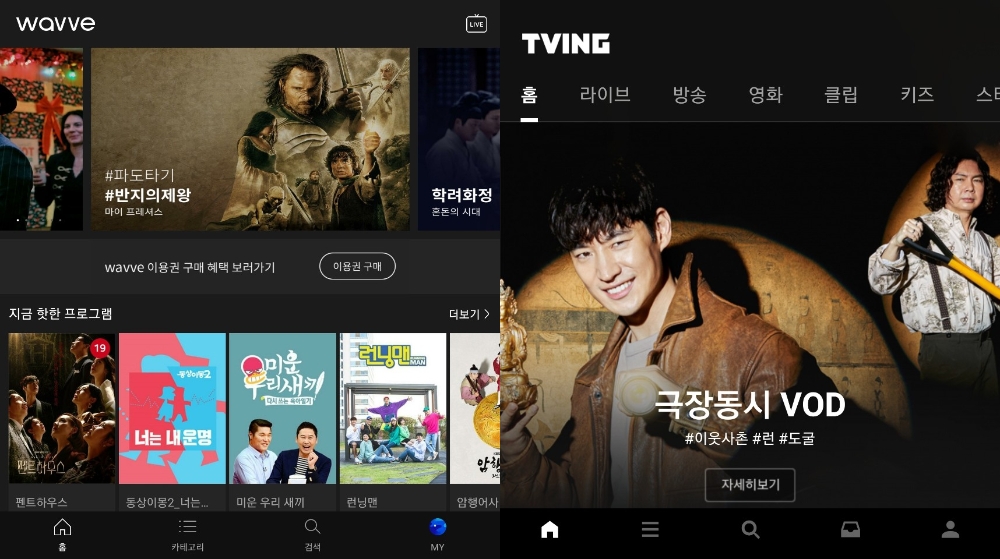Switch to wavve 카테고리 tab
Screen dimensions: 1000x559
(x=187, y=535)
